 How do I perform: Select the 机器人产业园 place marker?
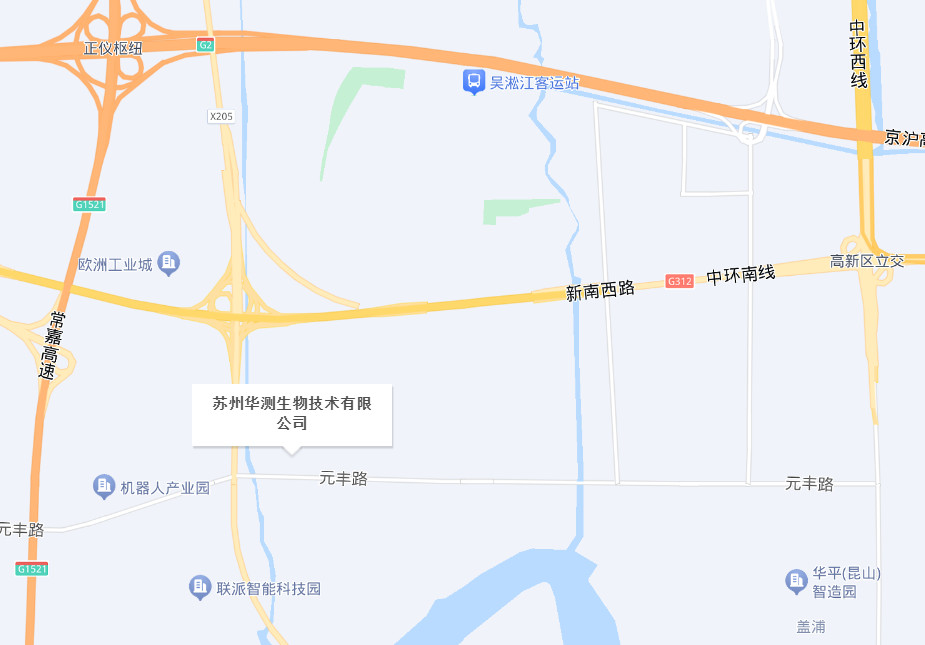[104, 487]
